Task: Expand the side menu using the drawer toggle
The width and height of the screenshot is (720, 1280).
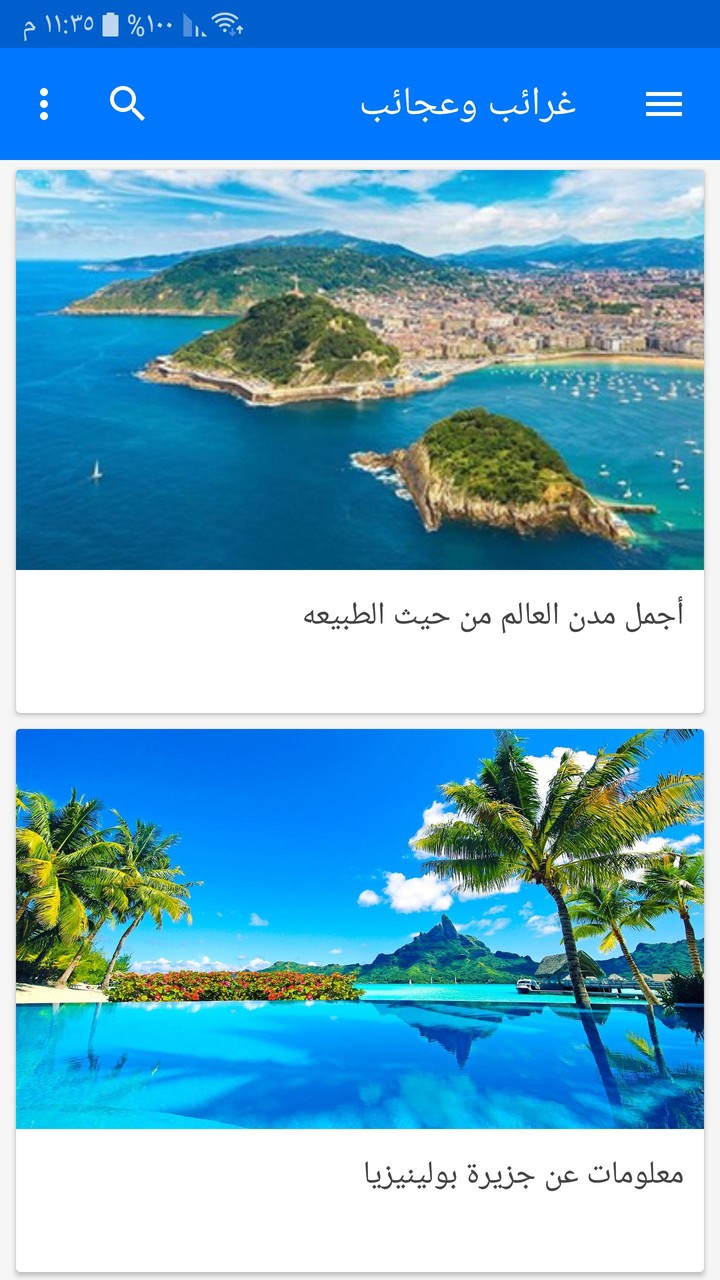Action: pos(663,104)
